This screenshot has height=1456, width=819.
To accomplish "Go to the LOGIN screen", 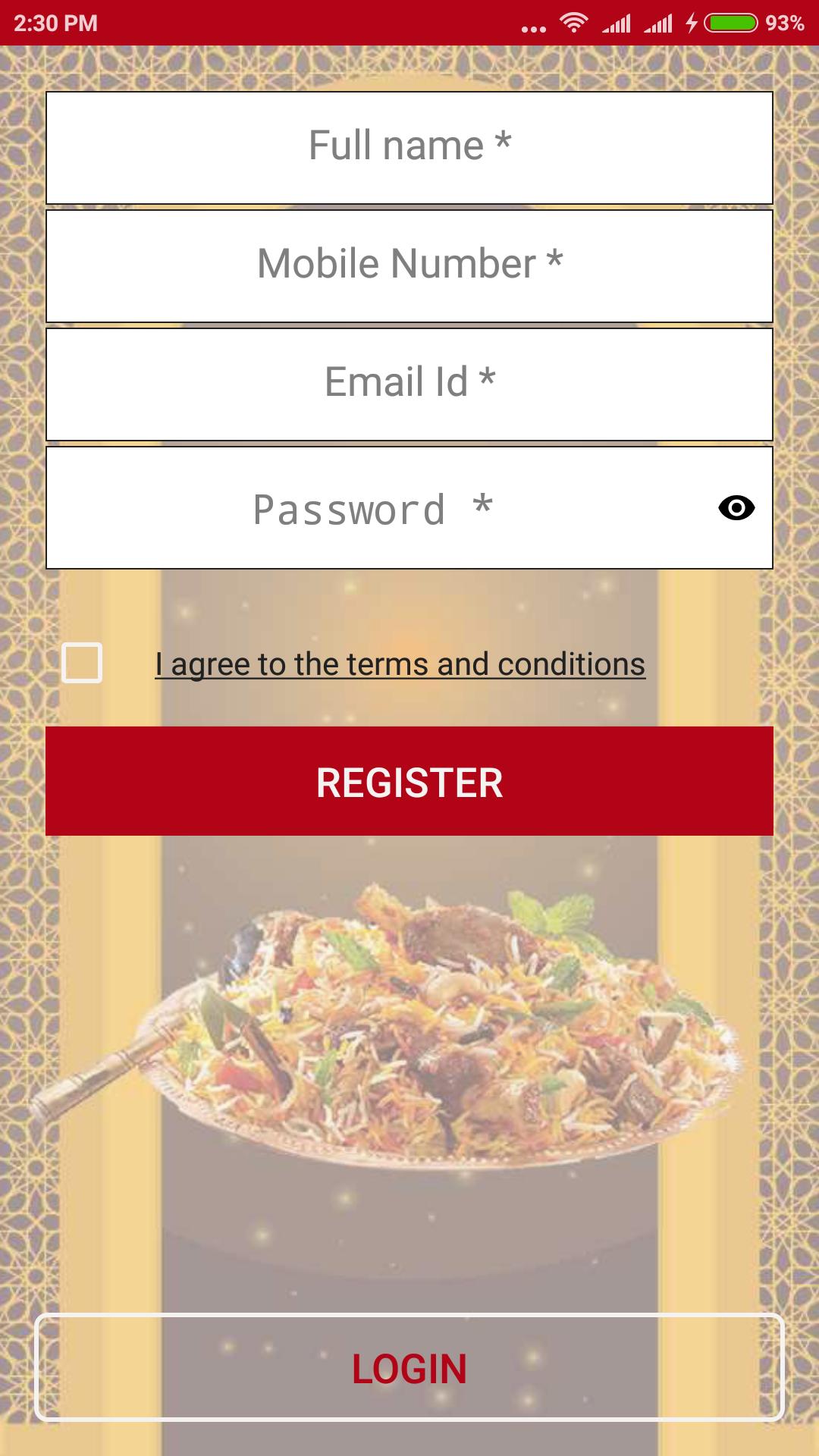I will pos(409,1368).
